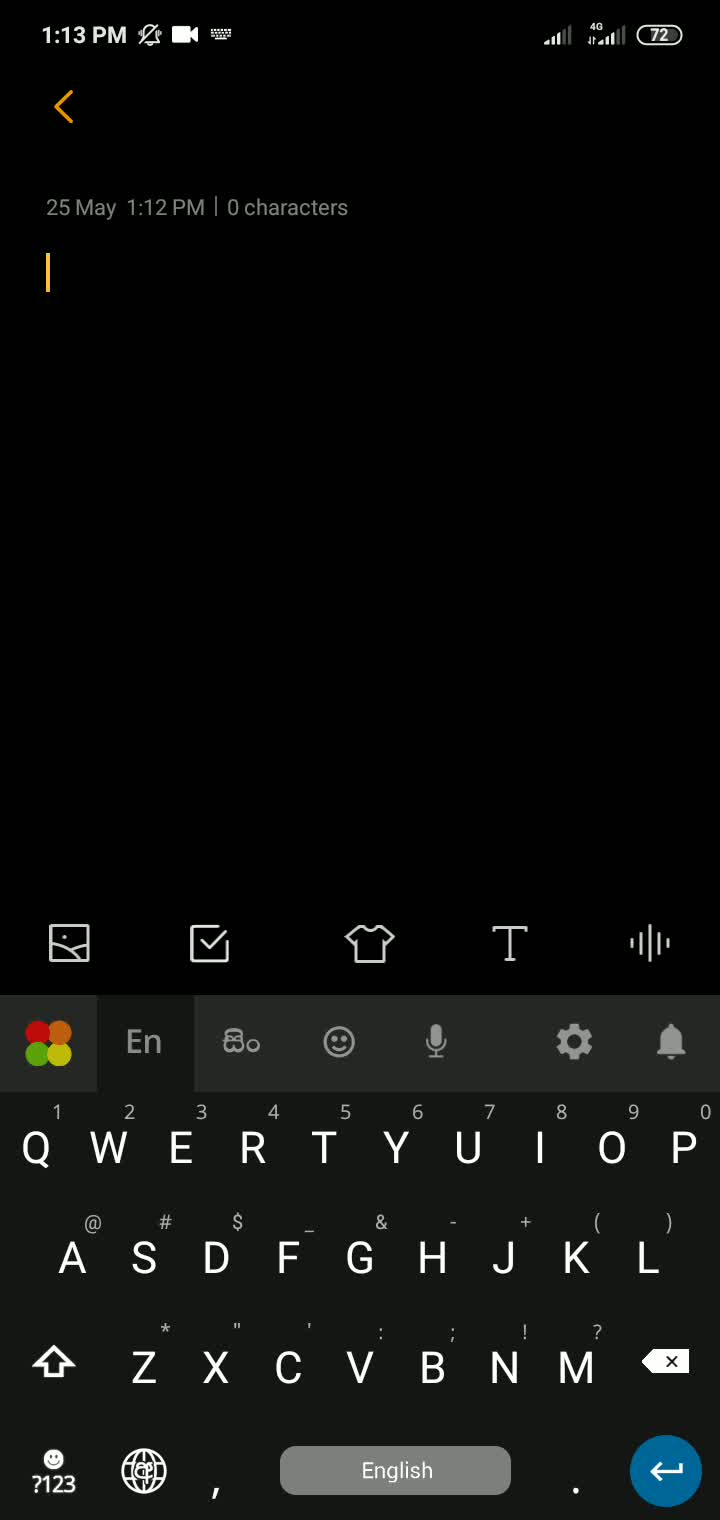Open the keyboard's four-colored-dots menu
This screenshot has height=1520, width=720.
pos(48,1043)
